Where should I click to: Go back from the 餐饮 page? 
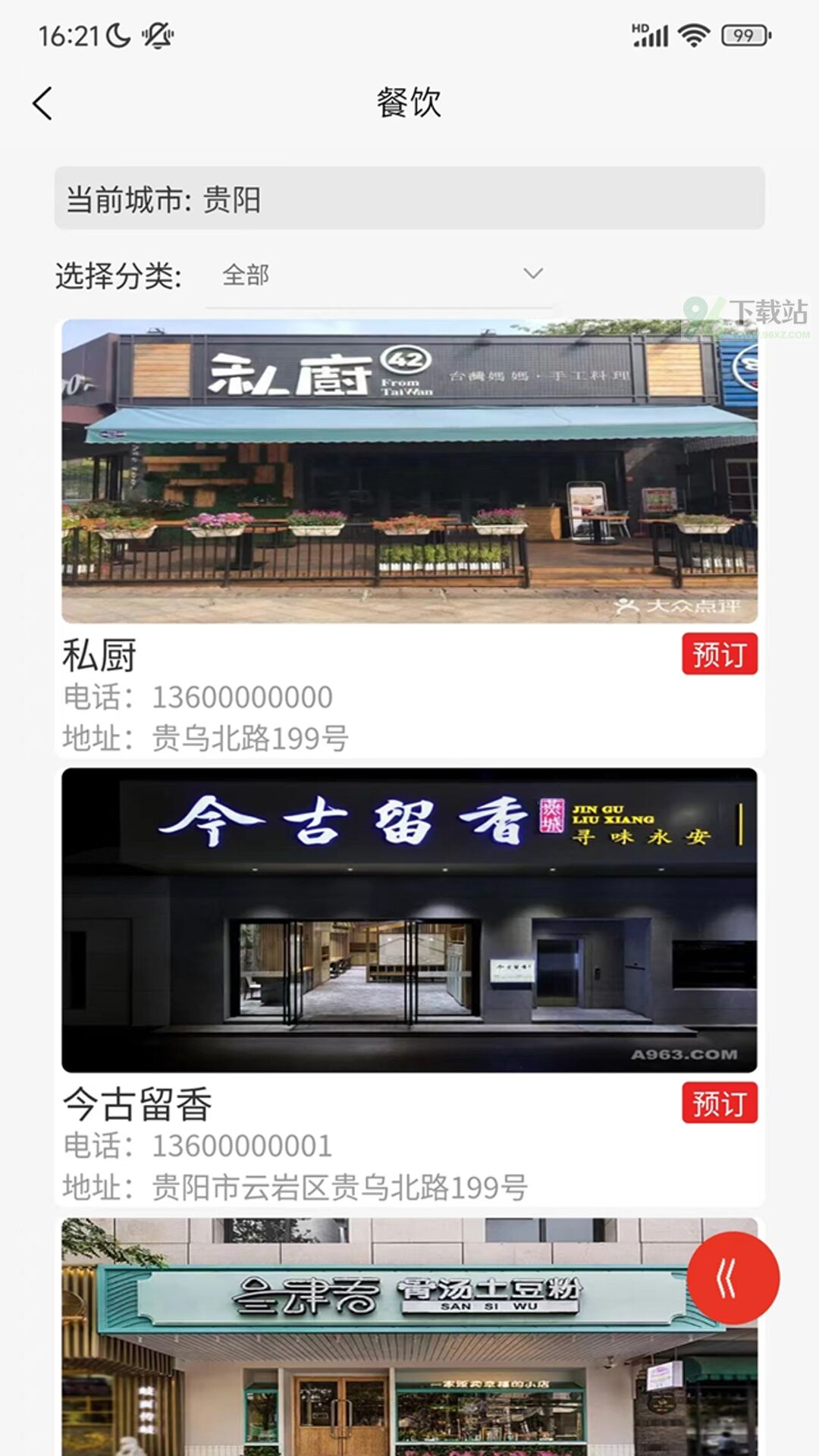(x=43, y=104)
